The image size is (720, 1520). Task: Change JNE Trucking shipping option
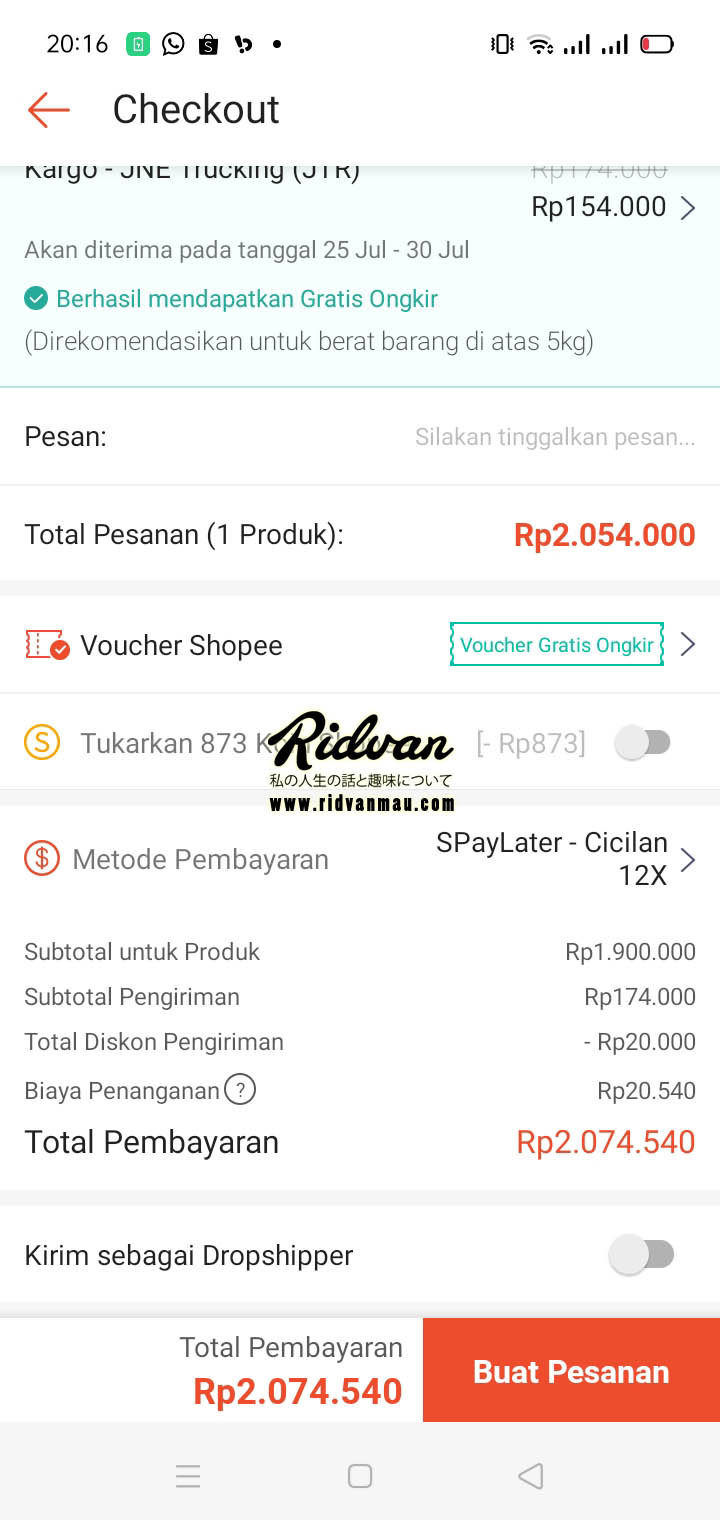(687, 208)
